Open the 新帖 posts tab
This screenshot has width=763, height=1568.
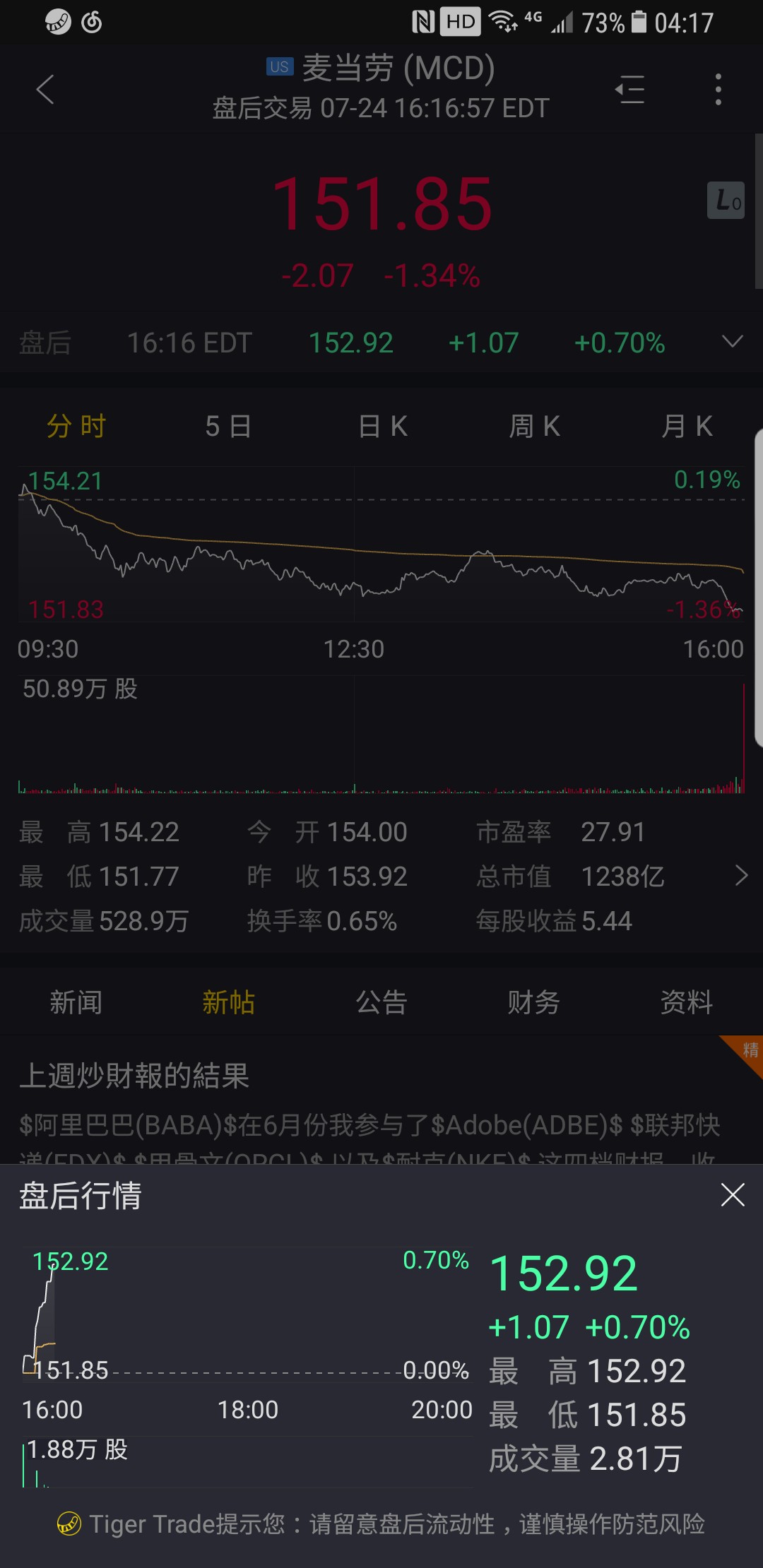coord(228,1002)
